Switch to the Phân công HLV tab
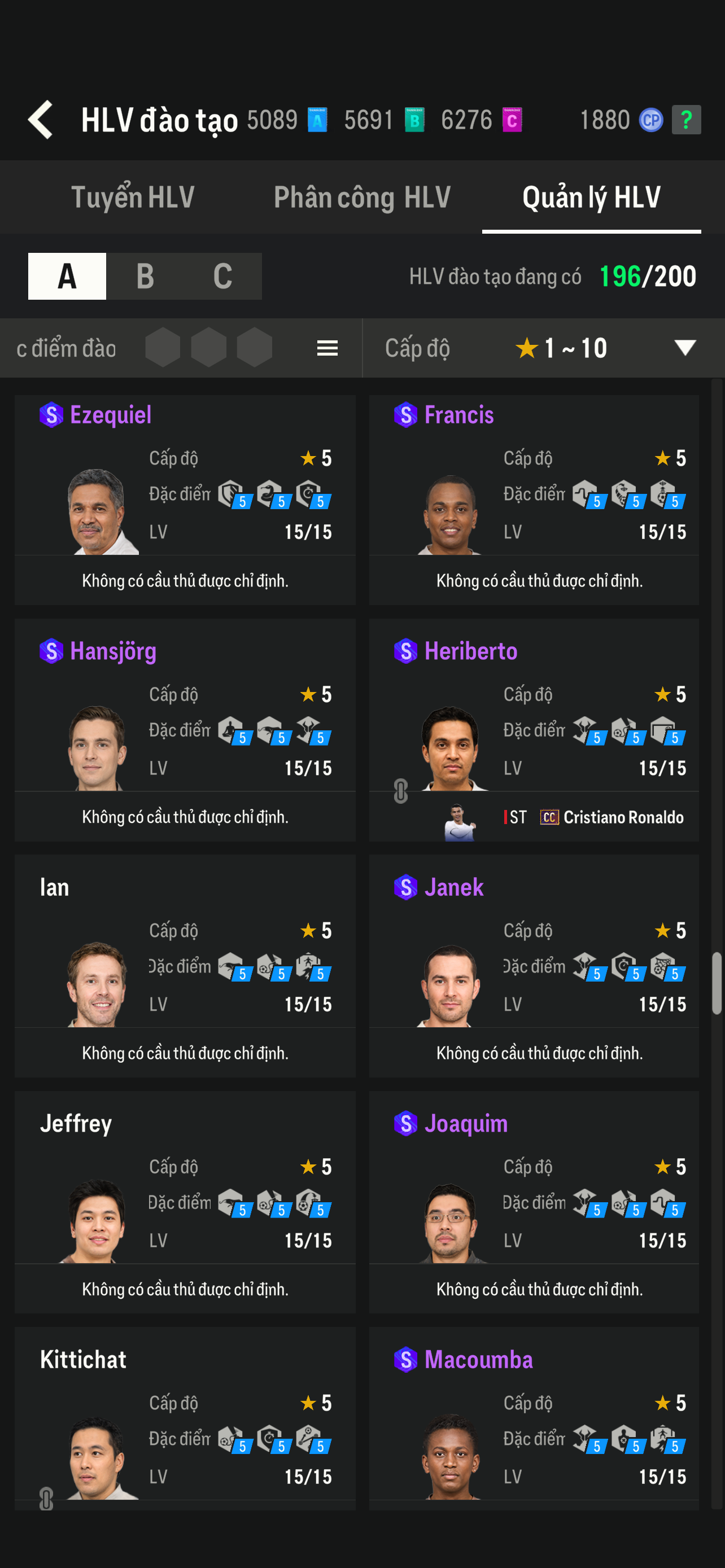725x1568 pixels. 361,197
